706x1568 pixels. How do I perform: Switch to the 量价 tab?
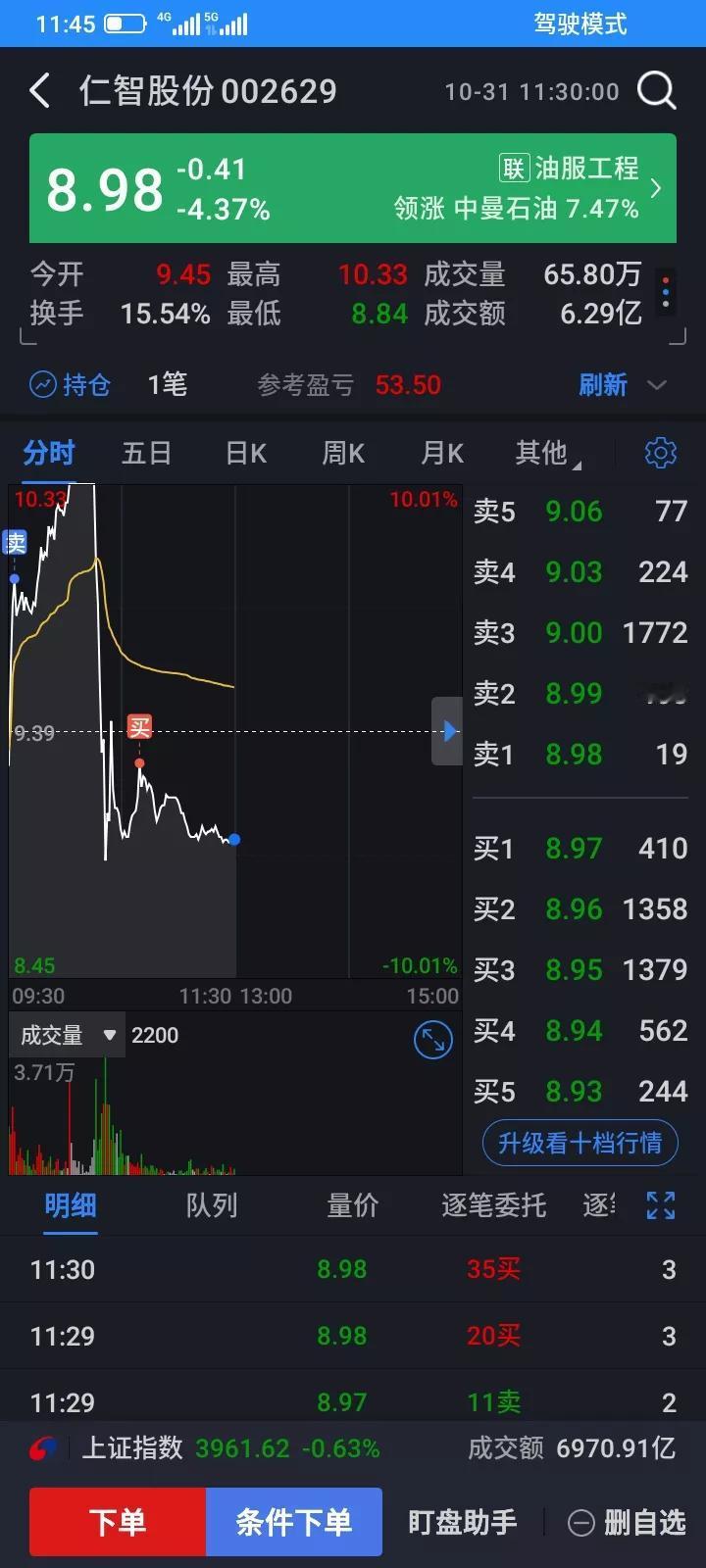352,1205
